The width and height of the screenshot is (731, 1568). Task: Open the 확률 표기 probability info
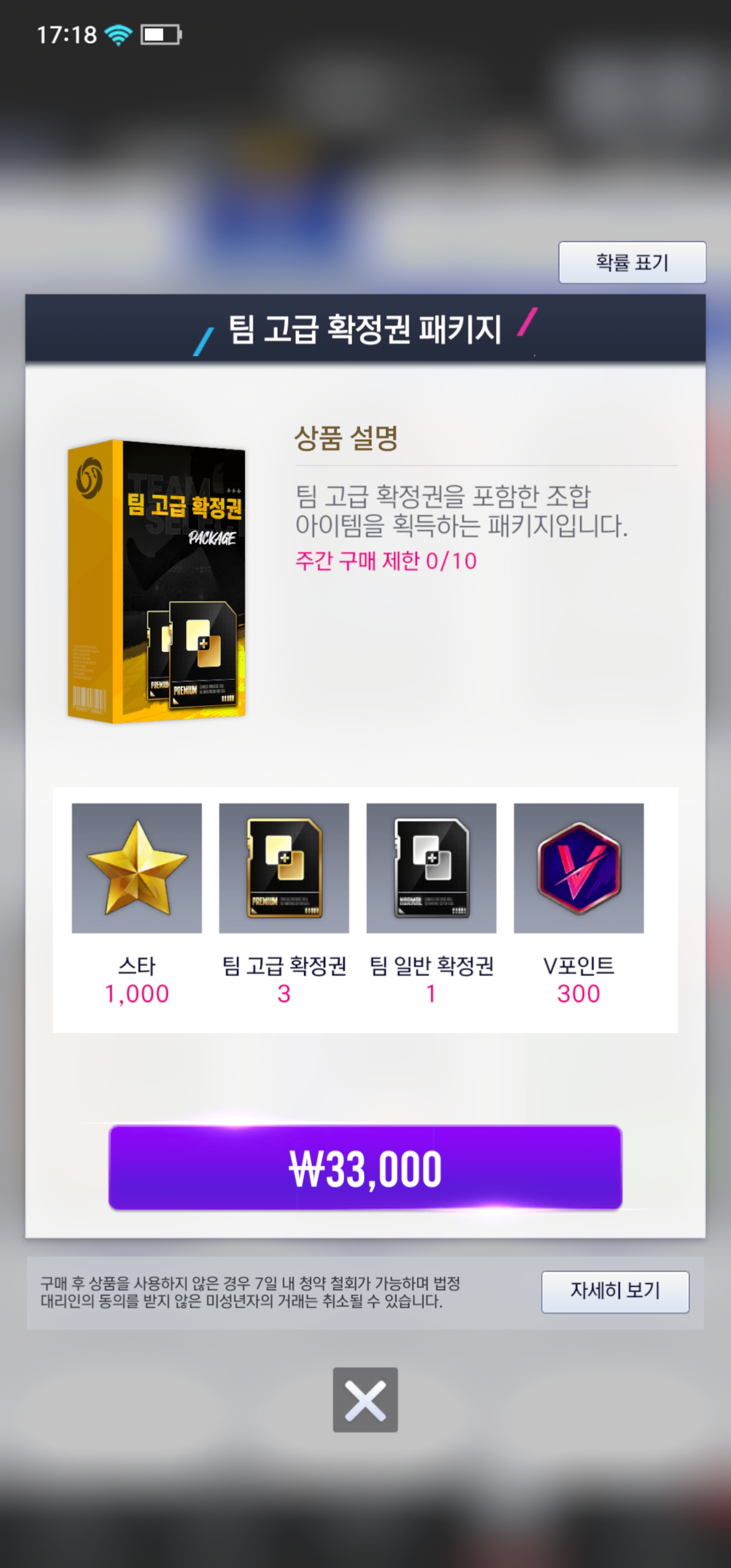coord(632,263)
